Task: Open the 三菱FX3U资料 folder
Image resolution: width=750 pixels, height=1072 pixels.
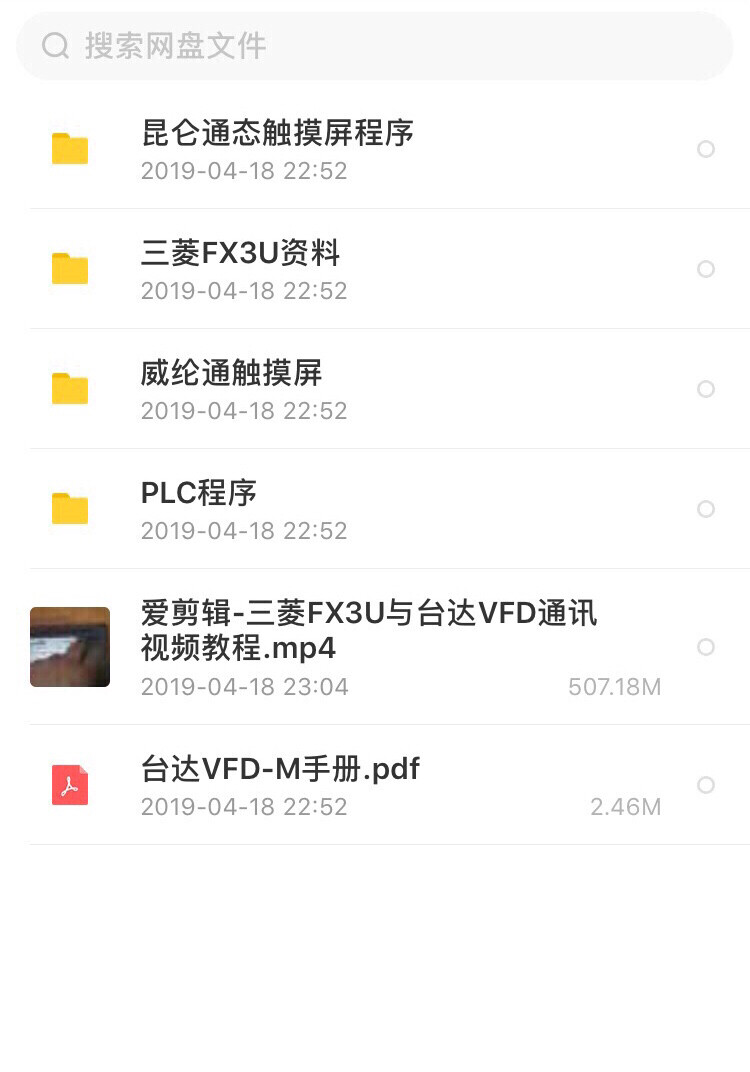Action: click(240, 253)
